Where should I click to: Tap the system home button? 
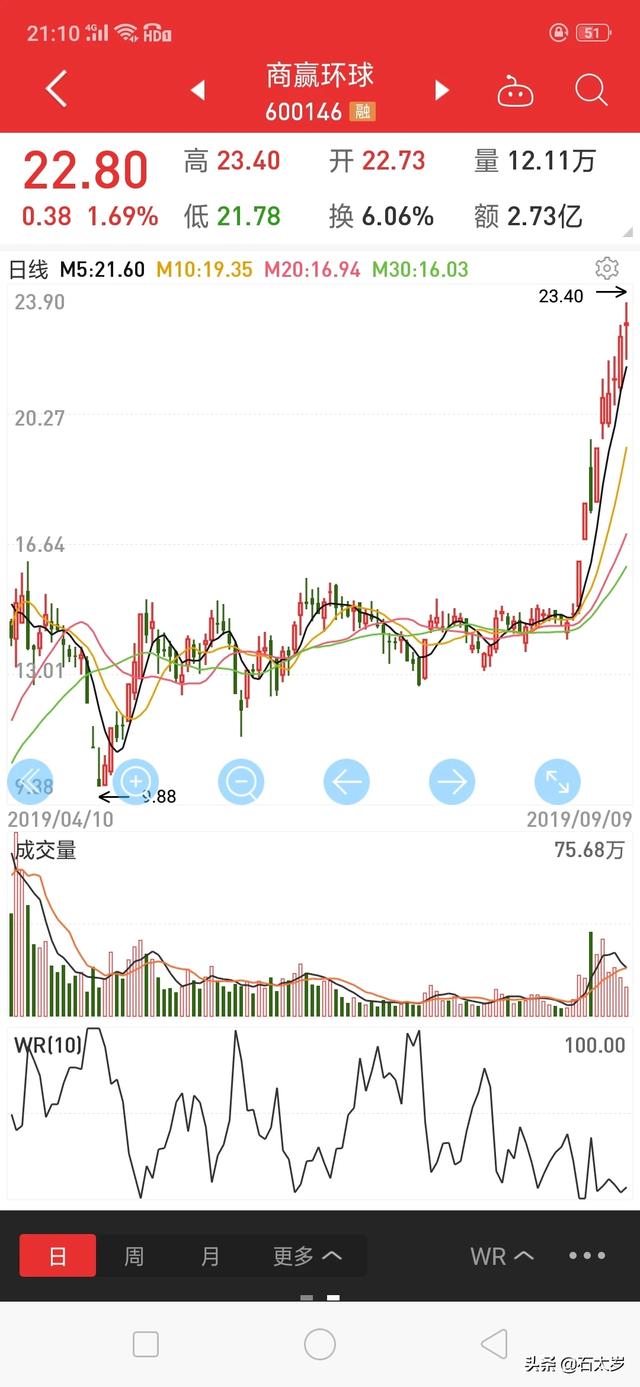320,1344
